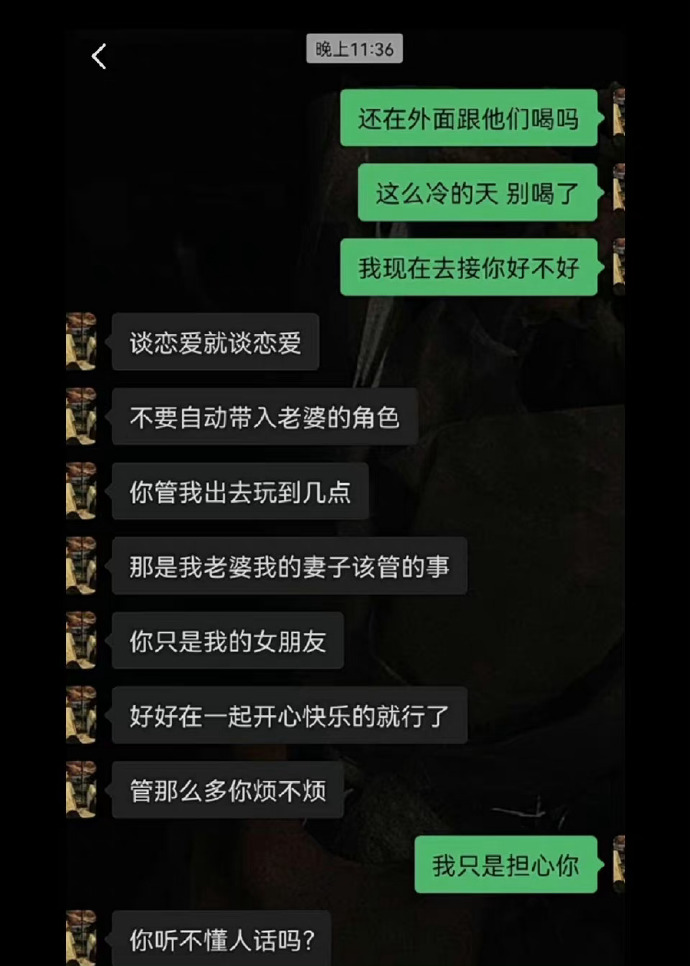690x966 pixels.
Task: View profile from avatar beside '你听不懂人话吗?'
Action: point(81,938)
